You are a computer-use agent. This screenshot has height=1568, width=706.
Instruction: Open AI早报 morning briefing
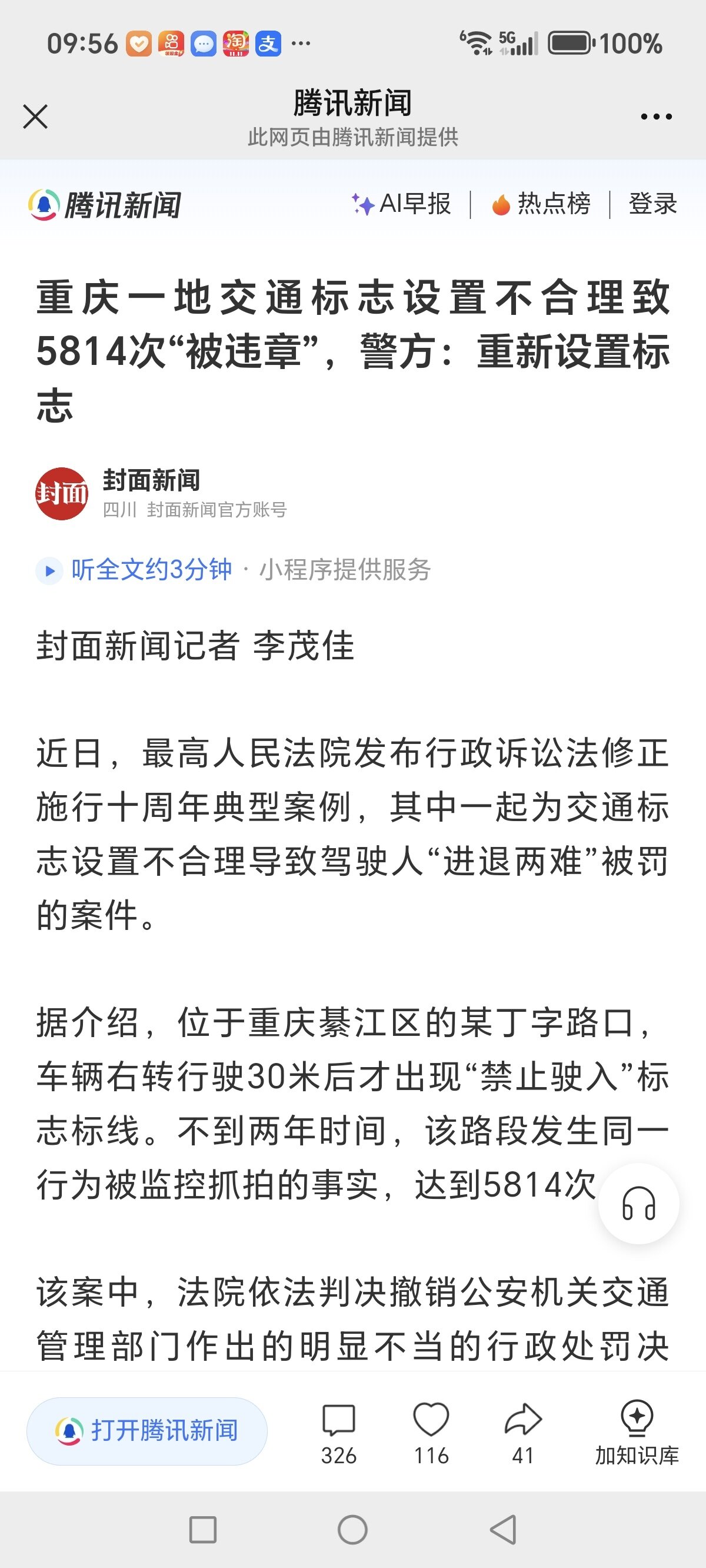[402, 204]
